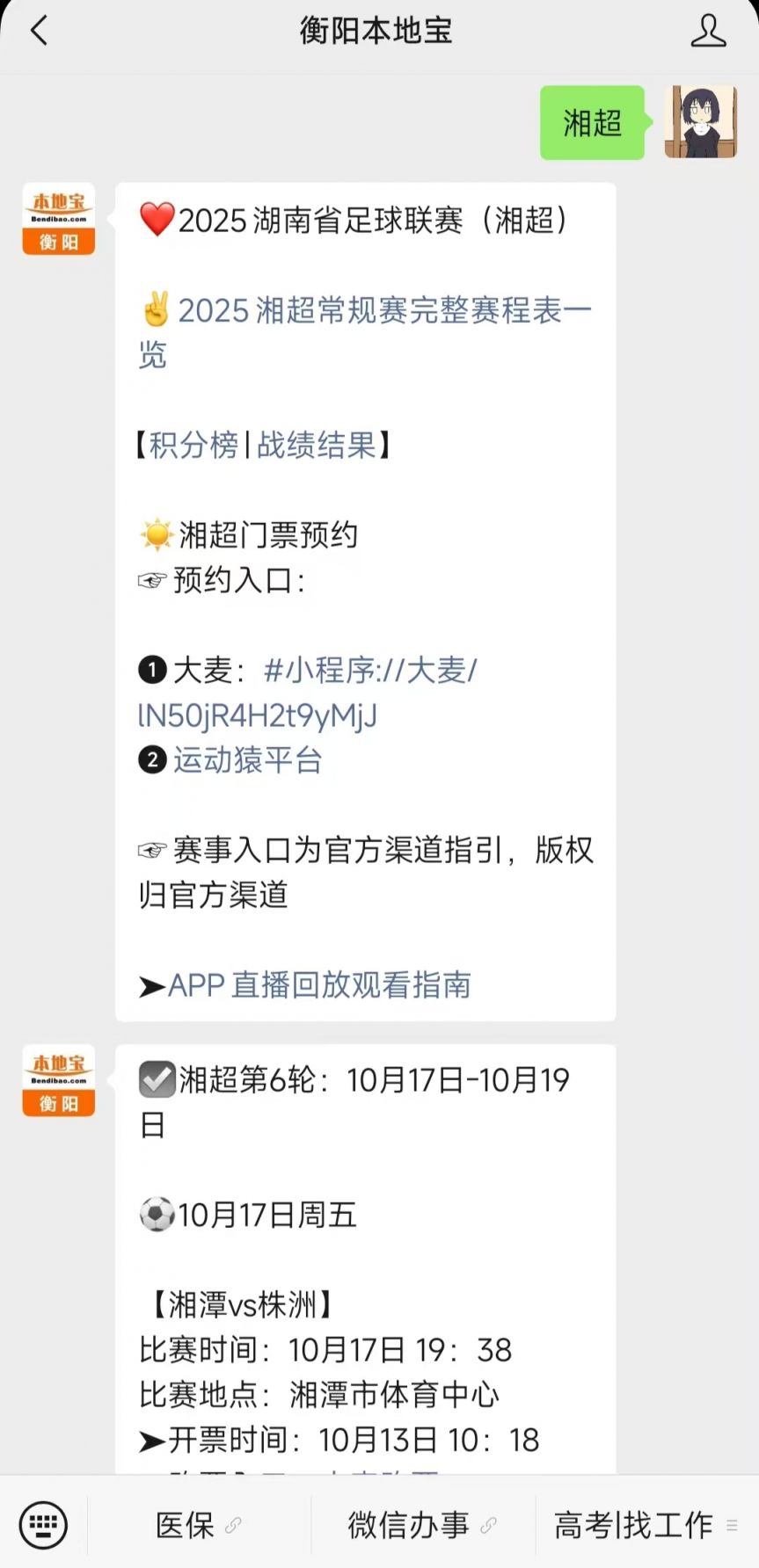Viewport: 759px width, 1568px height.
Task: Open the 运动猿平台 link
Action: (x=247, y=760)
